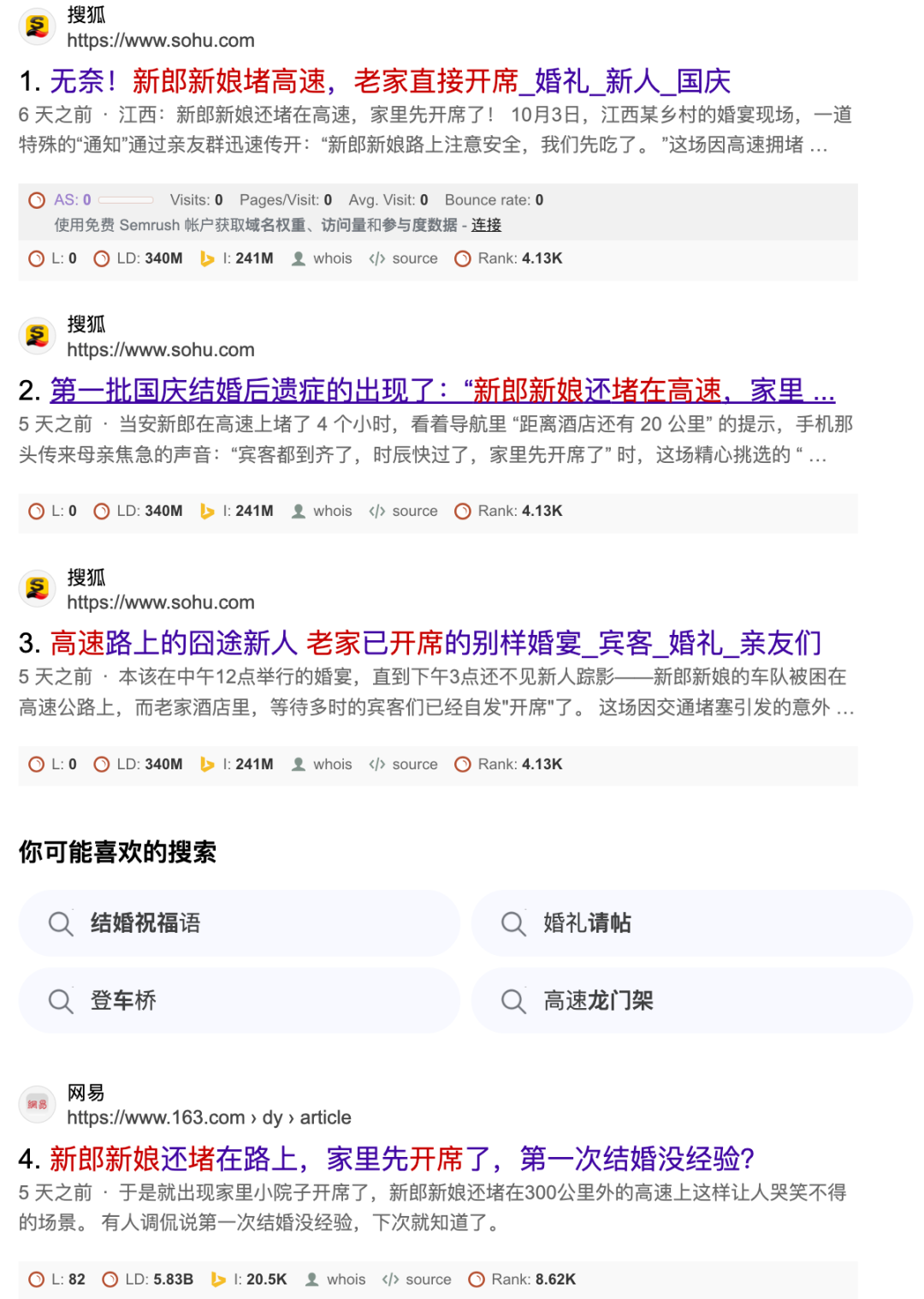Viewport: 924px width, 1299px height.
Task: Tap the 连接 link for Semrush account
Action: pos(486,225)
